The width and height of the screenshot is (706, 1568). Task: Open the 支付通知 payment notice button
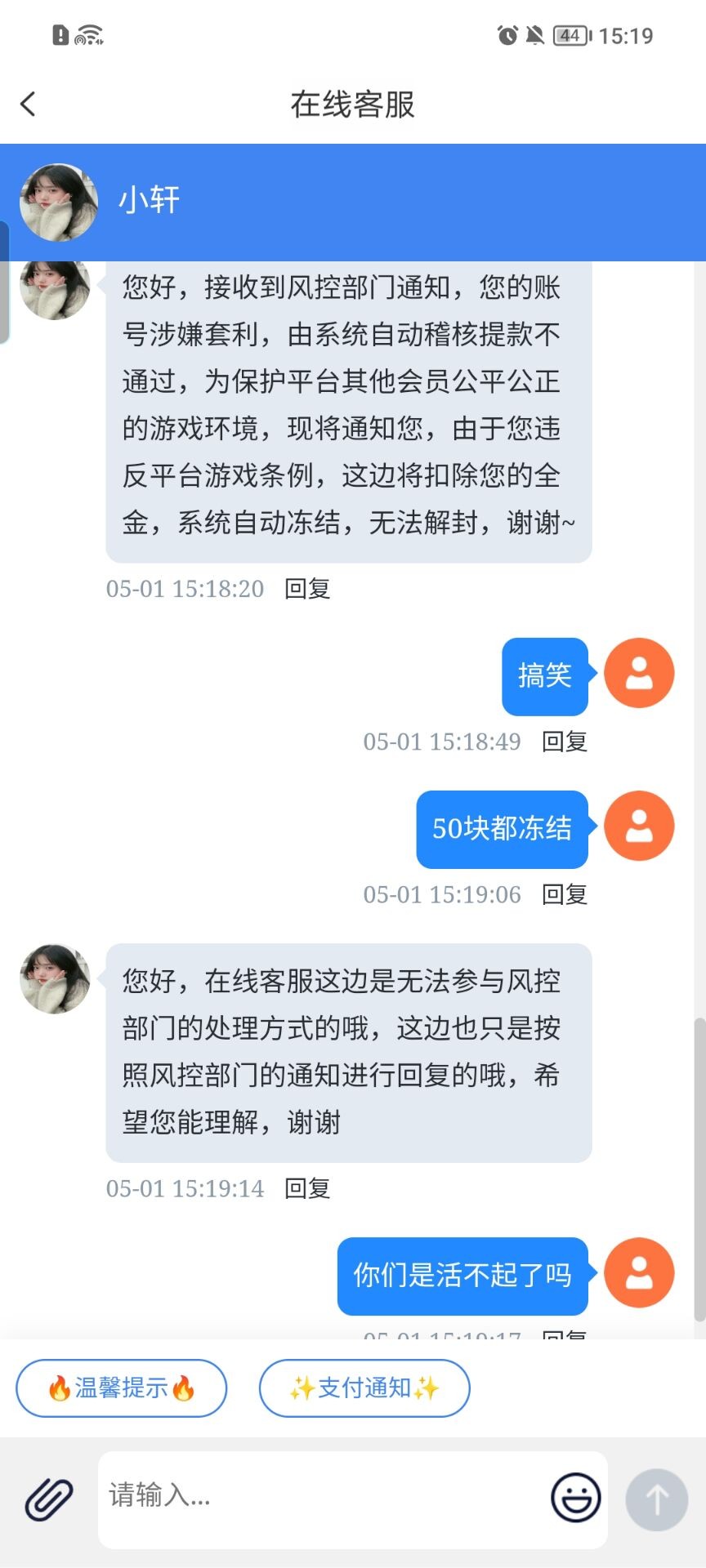(364, 1388)
